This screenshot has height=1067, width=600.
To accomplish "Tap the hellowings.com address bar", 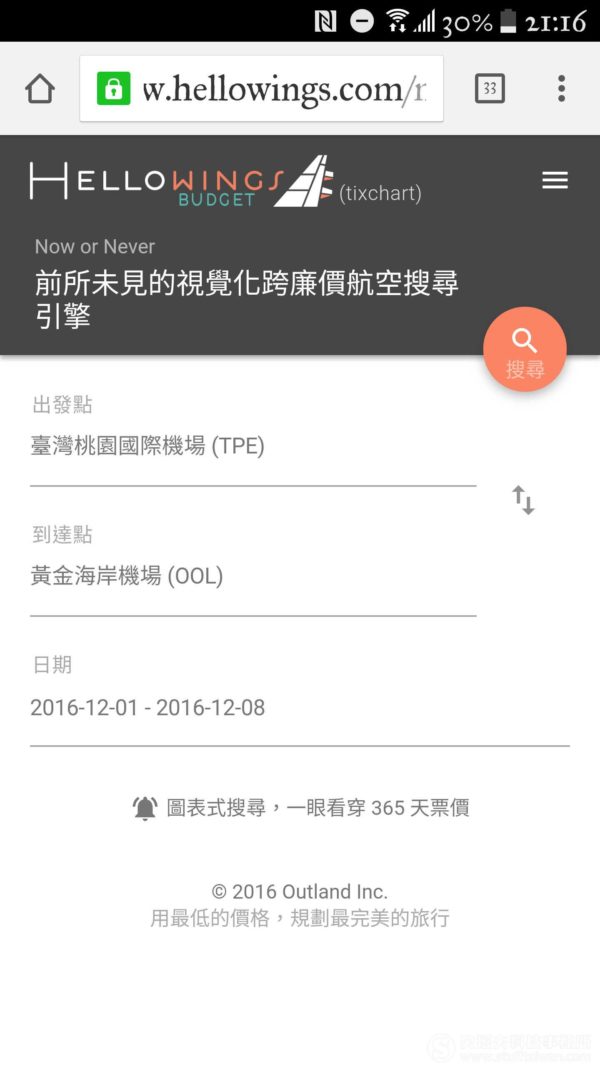I will pyautogui.click(x=262, y=89).
